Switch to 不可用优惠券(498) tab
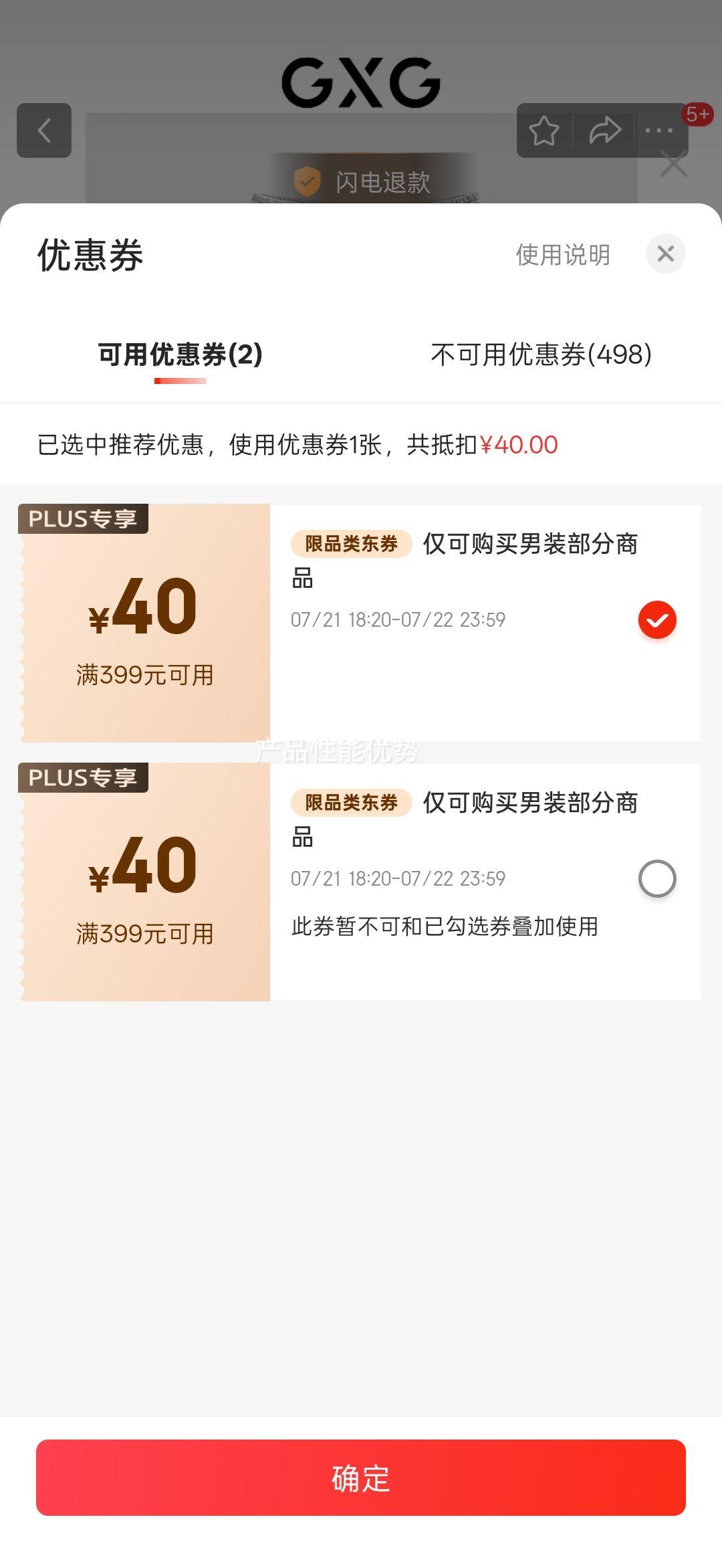This screenshot has height=1568, width=722. click(541, 355)
